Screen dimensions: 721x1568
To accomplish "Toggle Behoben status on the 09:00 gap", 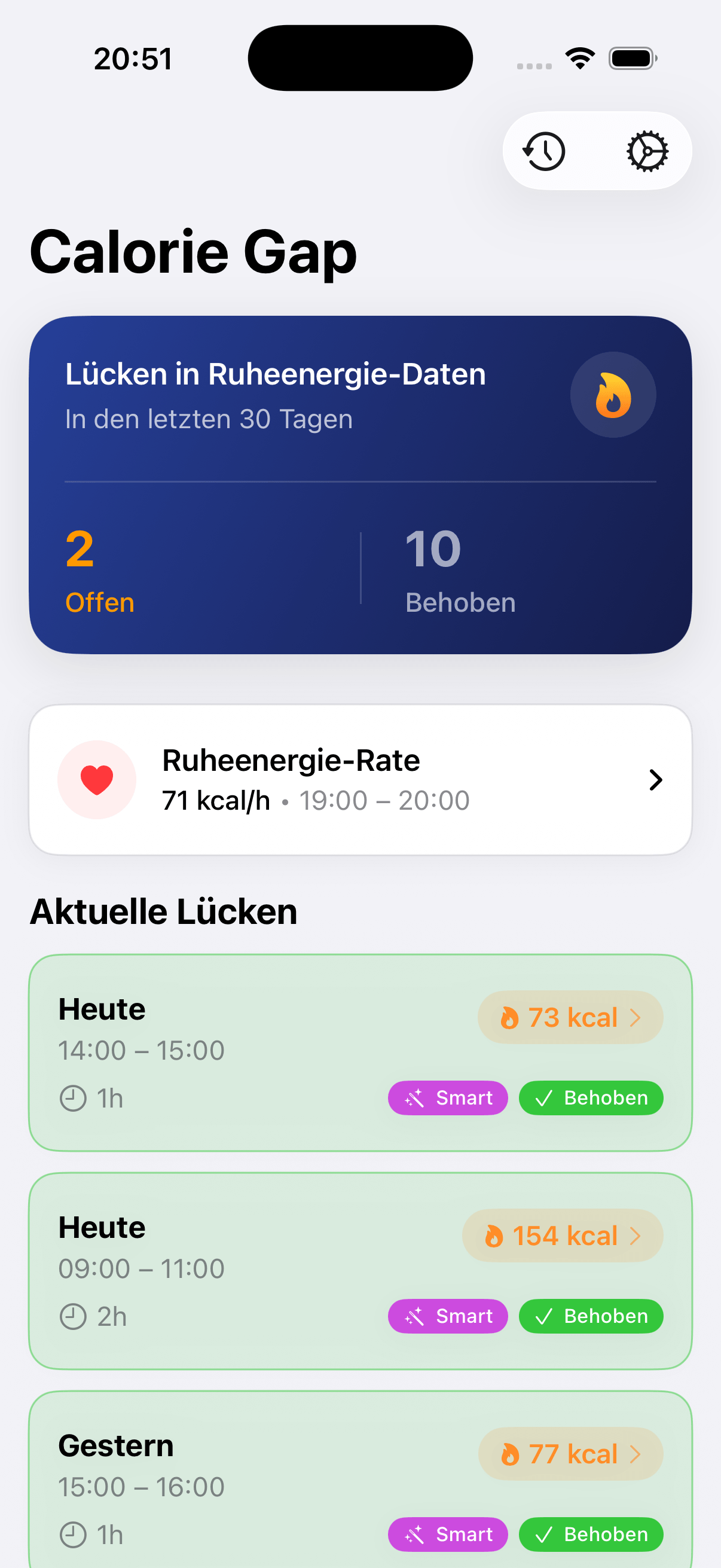I will pos(590,1316).
